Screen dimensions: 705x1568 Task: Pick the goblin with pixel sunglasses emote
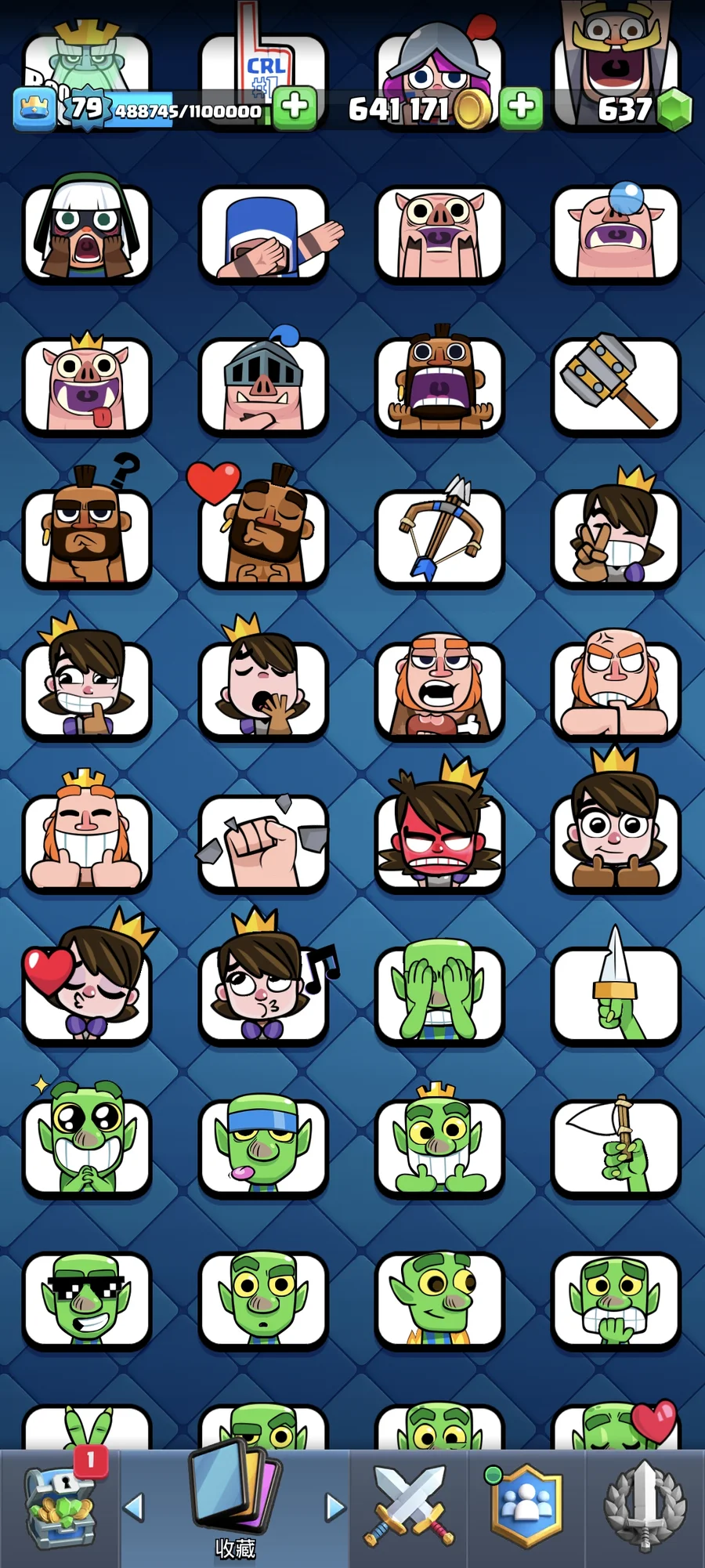[x=87, y=1298]
